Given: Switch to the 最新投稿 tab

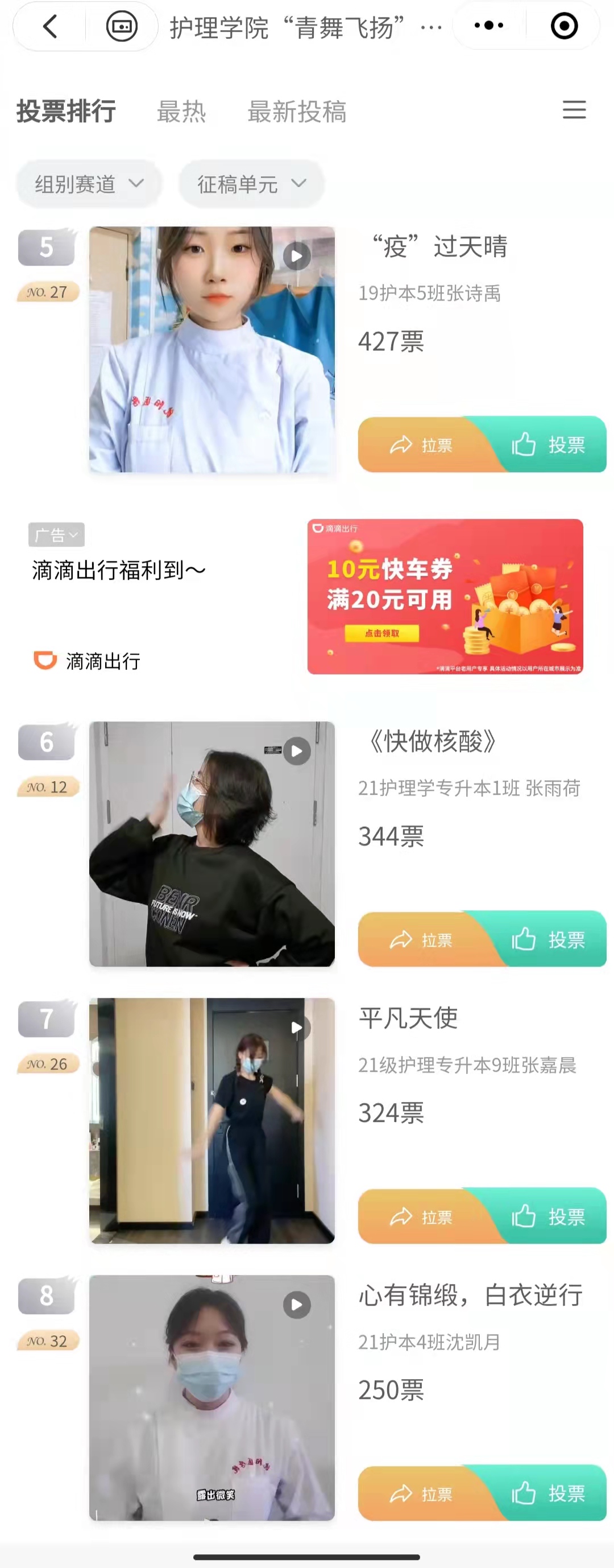Looking at the screenshot, I should point(296,112).
